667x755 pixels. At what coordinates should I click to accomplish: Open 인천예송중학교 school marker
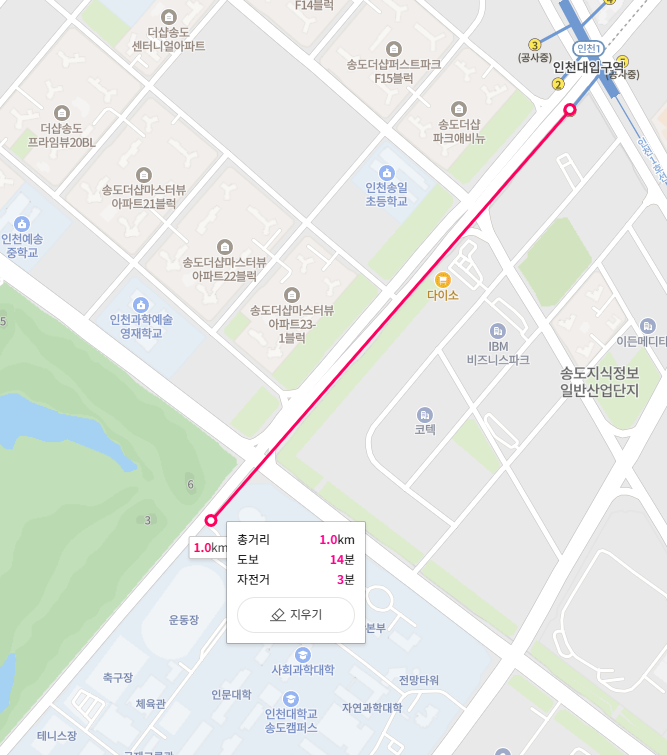[22, 224]
